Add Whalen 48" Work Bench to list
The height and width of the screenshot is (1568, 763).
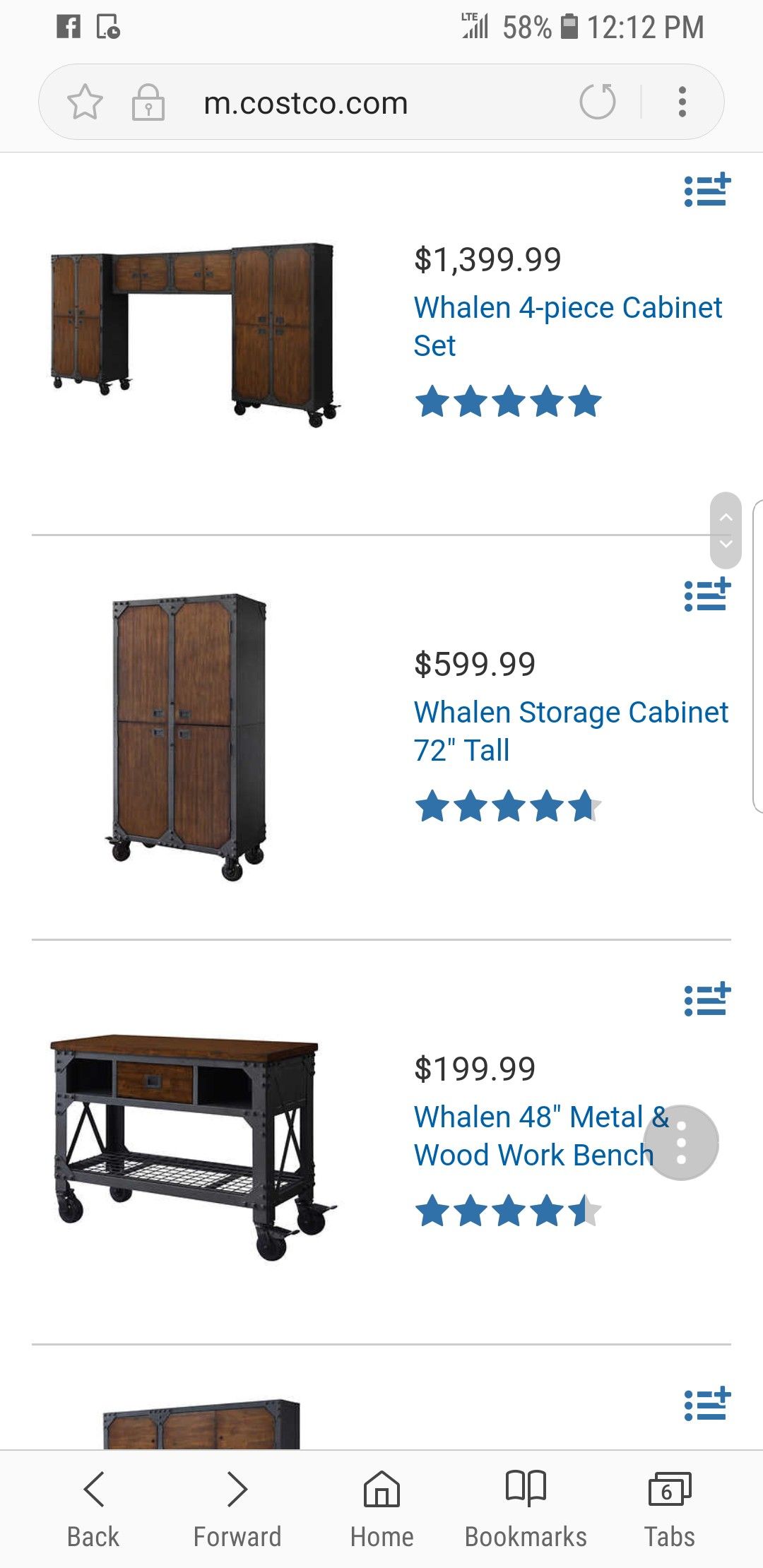click(707, 999)
